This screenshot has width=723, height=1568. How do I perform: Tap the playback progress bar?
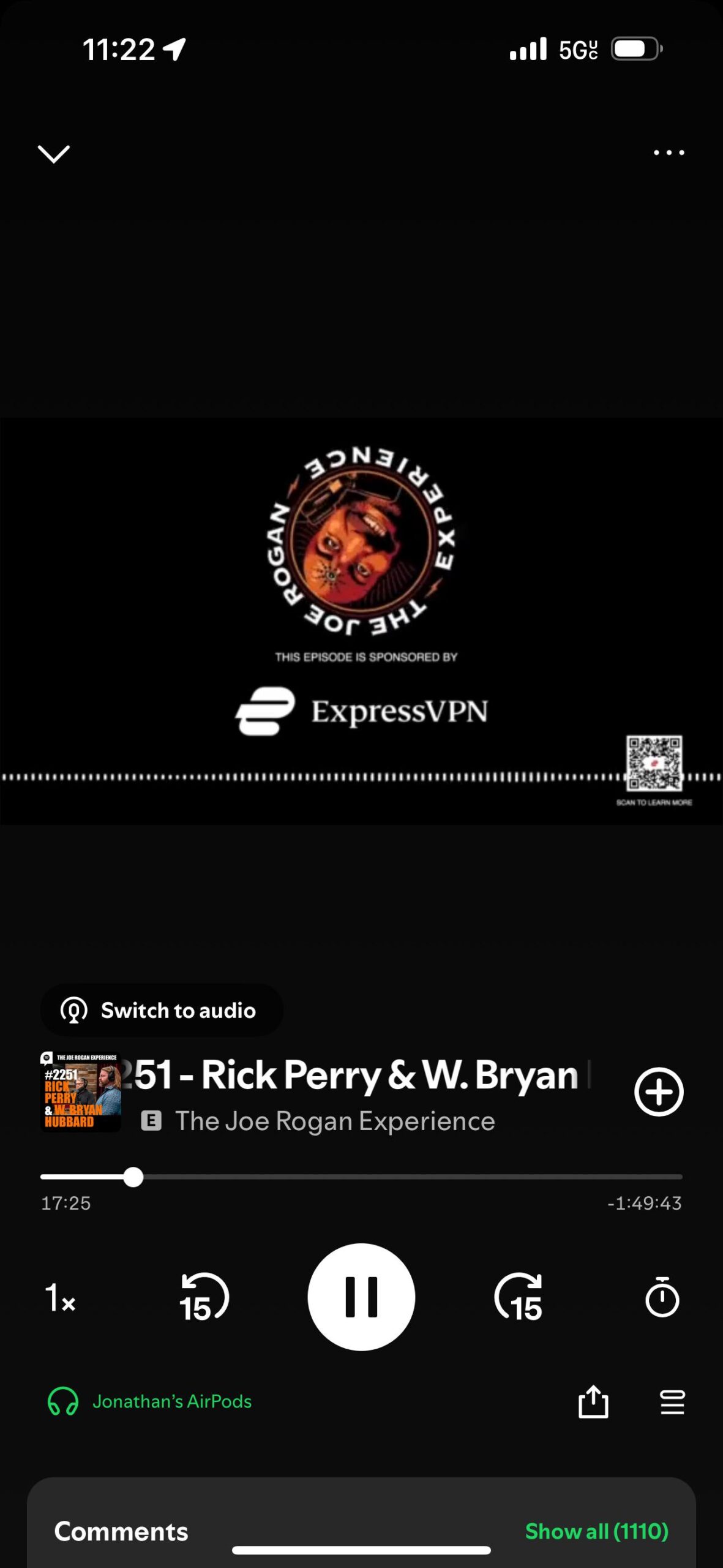pyautogui.click(x=392, y=1177)
